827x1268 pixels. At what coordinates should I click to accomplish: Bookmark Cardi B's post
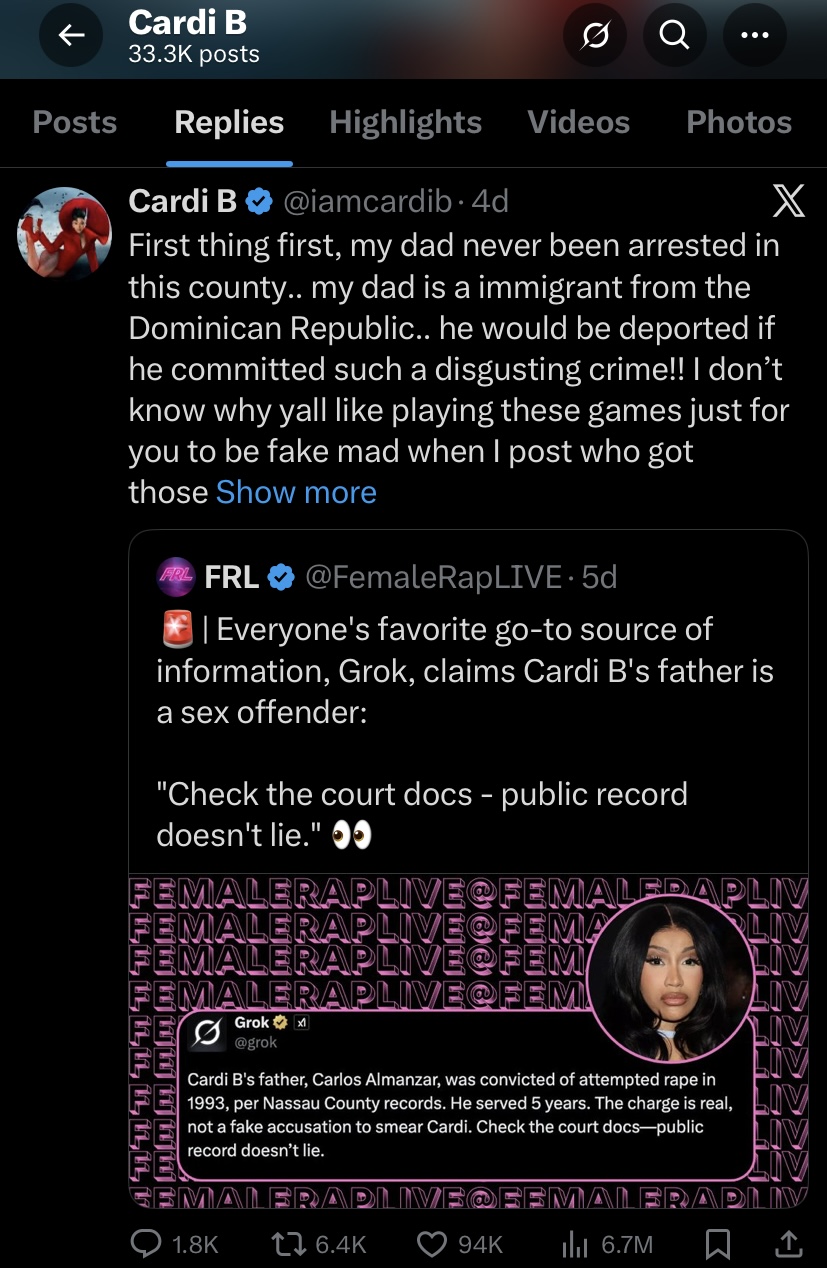coord(716,1243)
